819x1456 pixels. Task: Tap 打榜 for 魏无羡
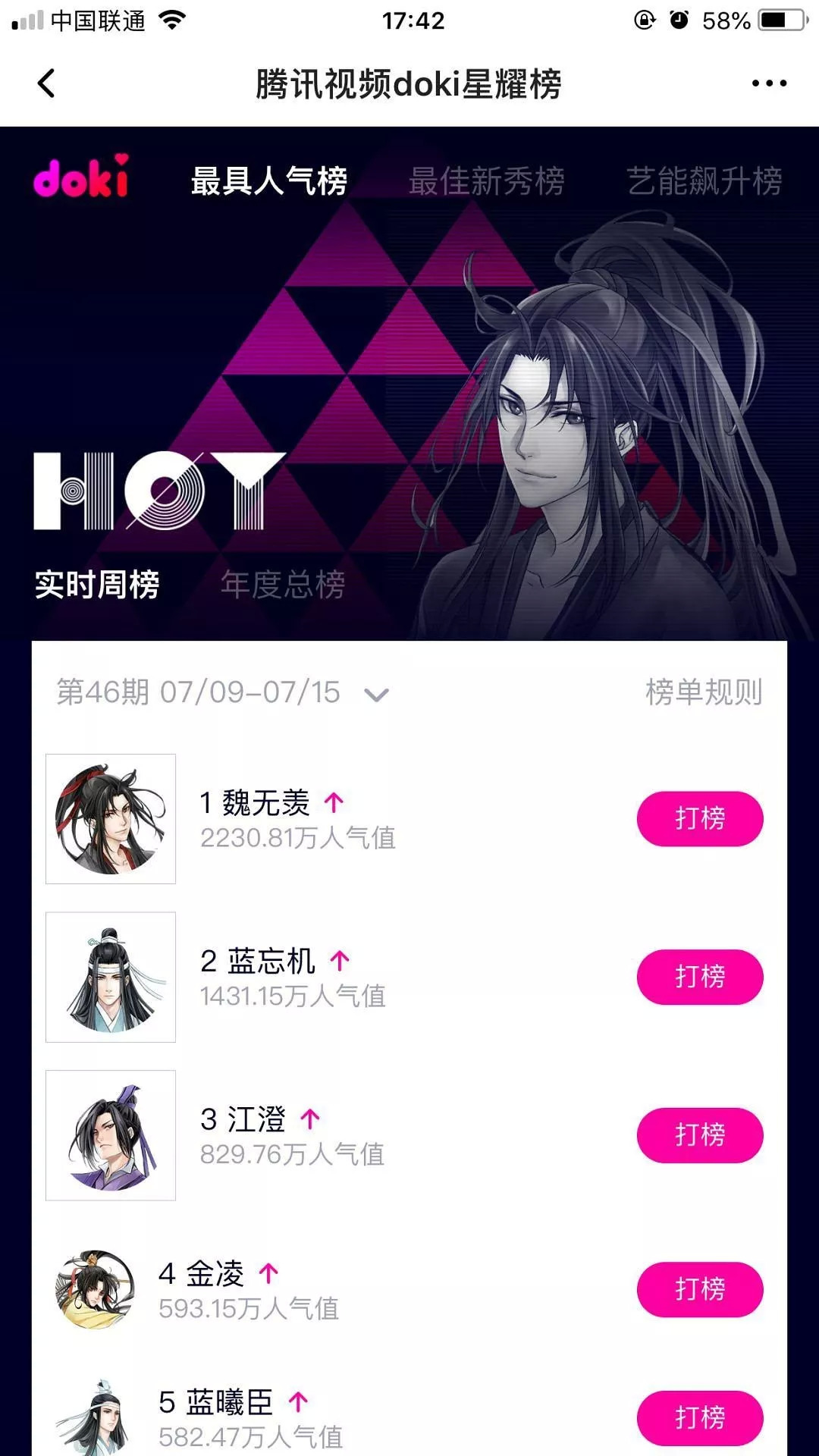pyautogui.click(x=699, y=819)
